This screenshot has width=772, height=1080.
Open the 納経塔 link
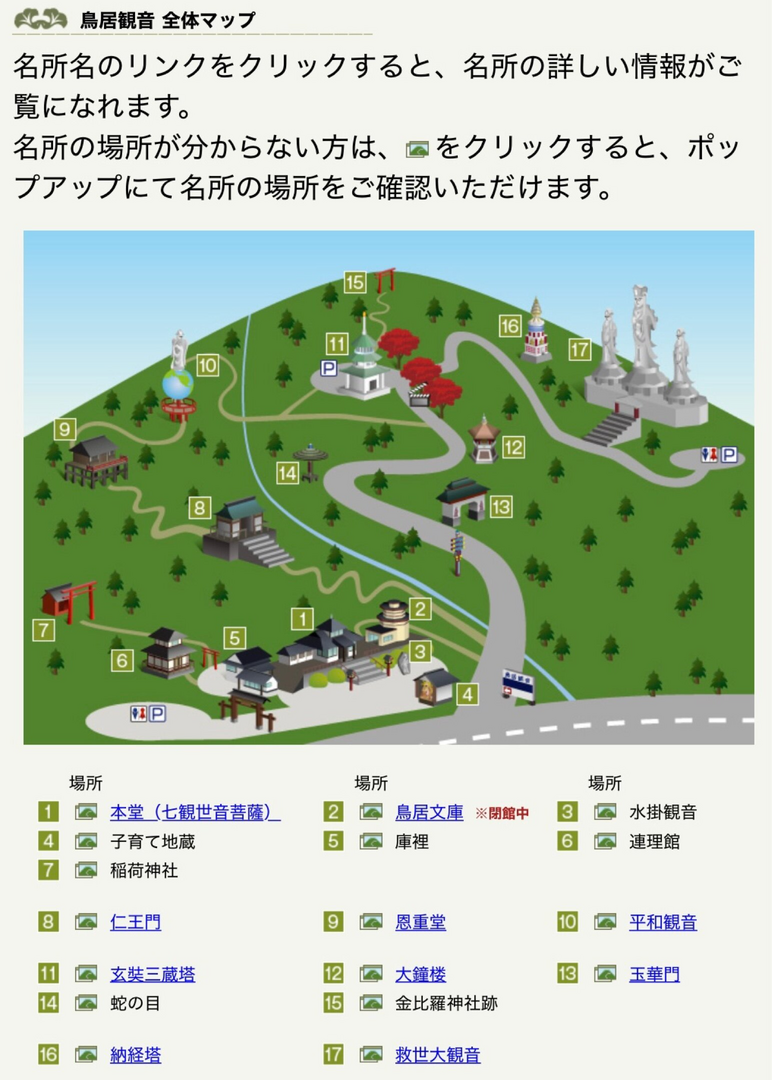[x=135, y=1055]
